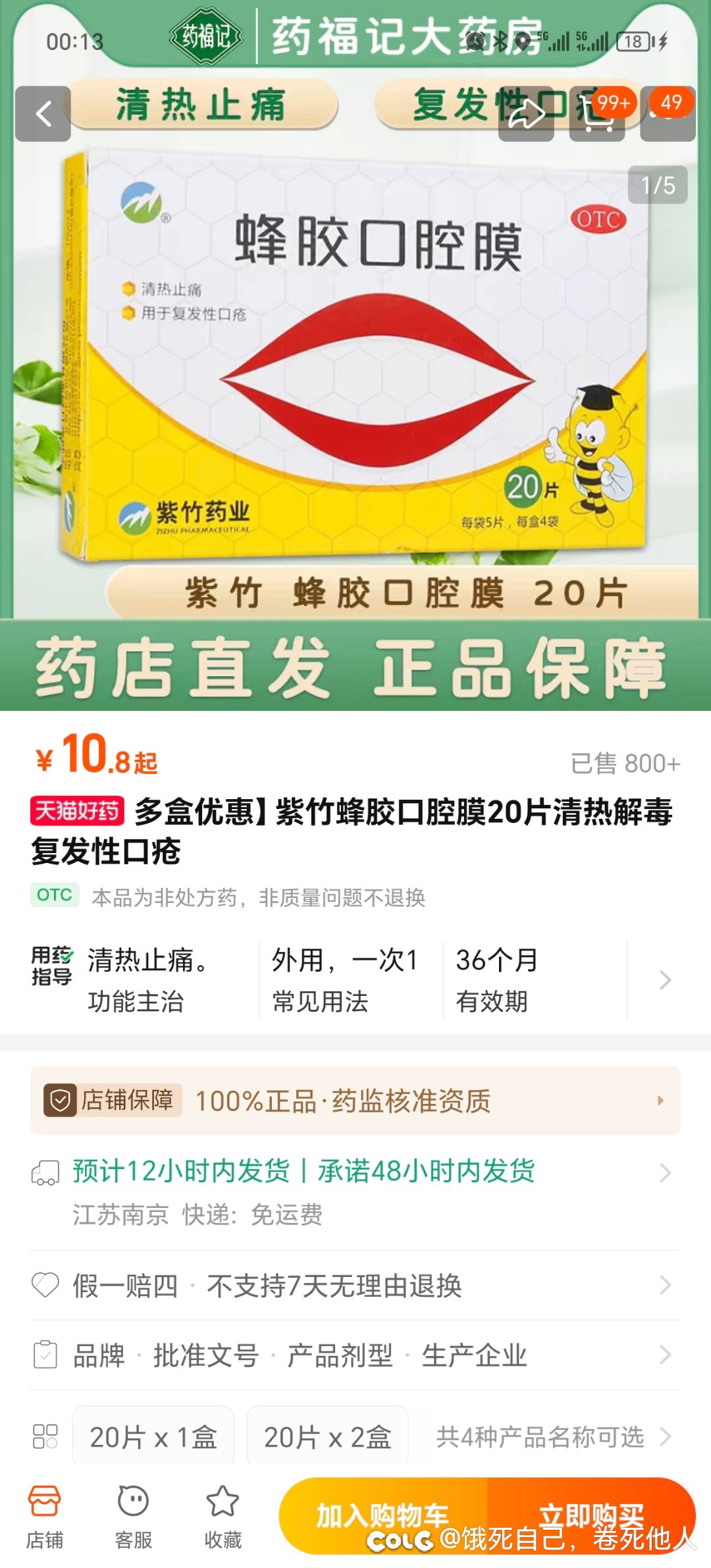Tap 立即购买 to buy now
This screenshot has height=1568, width=711.
[x=591, y=1516]
